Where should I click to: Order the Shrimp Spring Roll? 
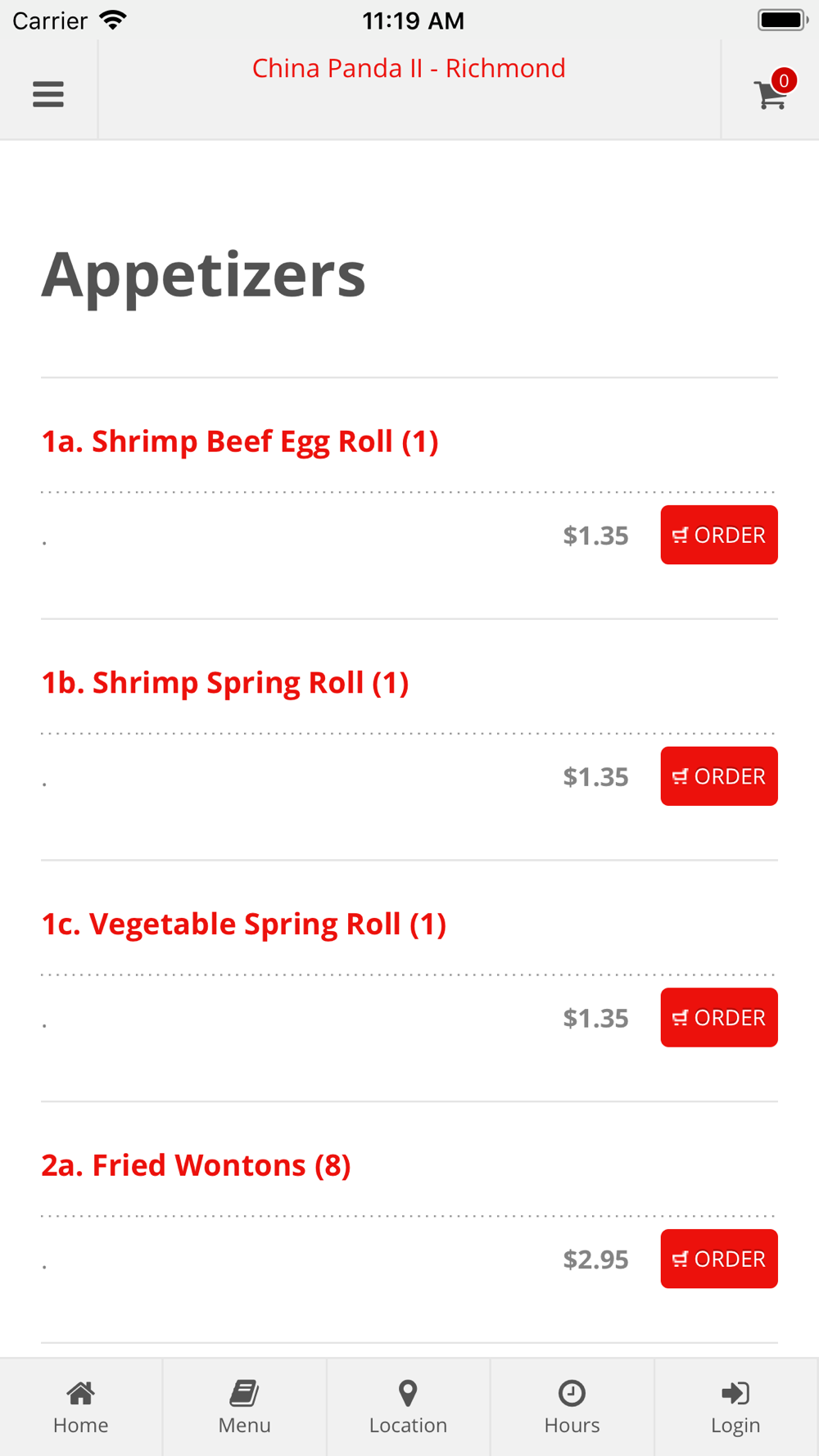718,776
